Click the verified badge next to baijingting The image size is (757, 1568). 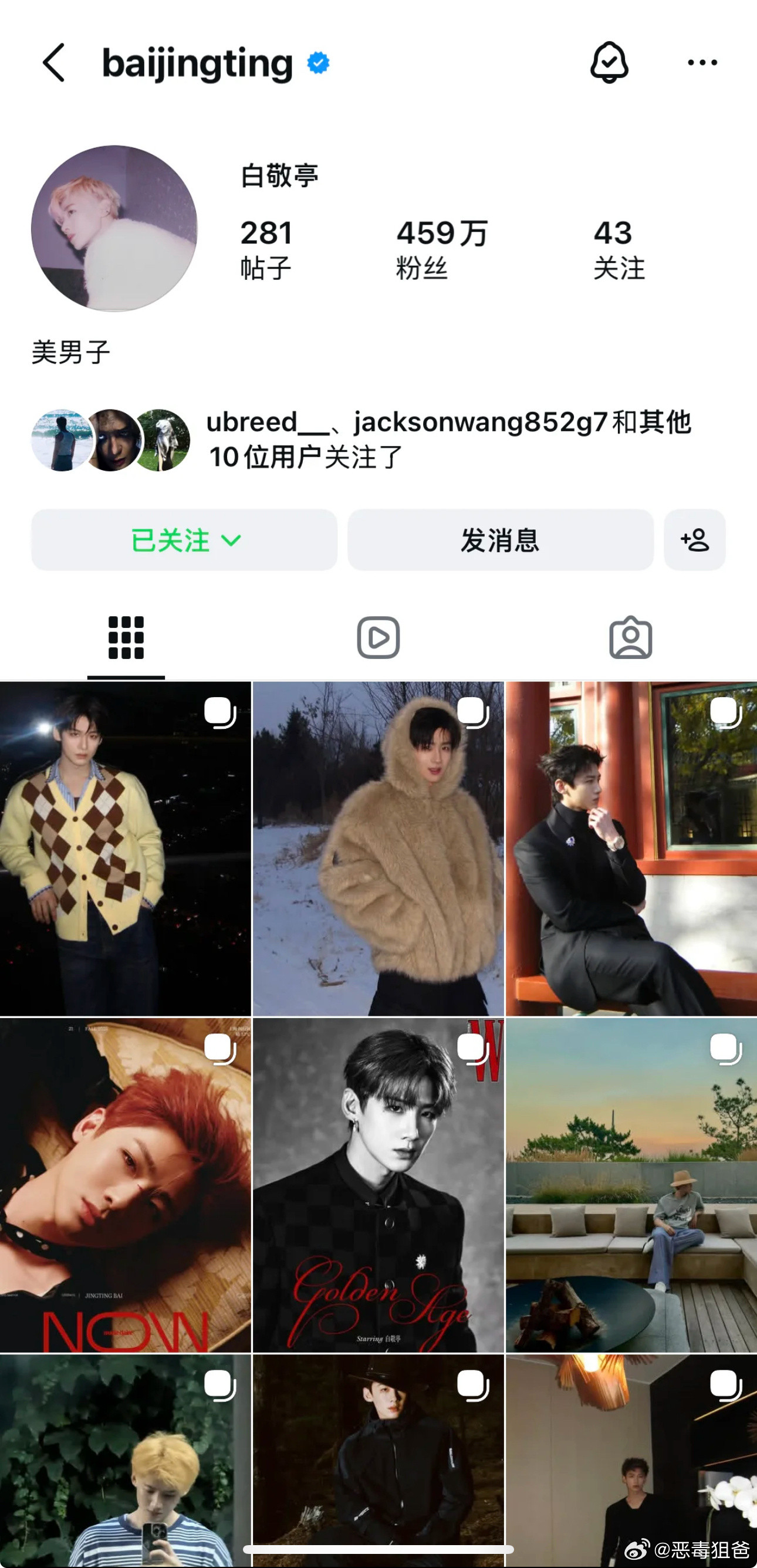pyautogui.click(x=317, y=62)
